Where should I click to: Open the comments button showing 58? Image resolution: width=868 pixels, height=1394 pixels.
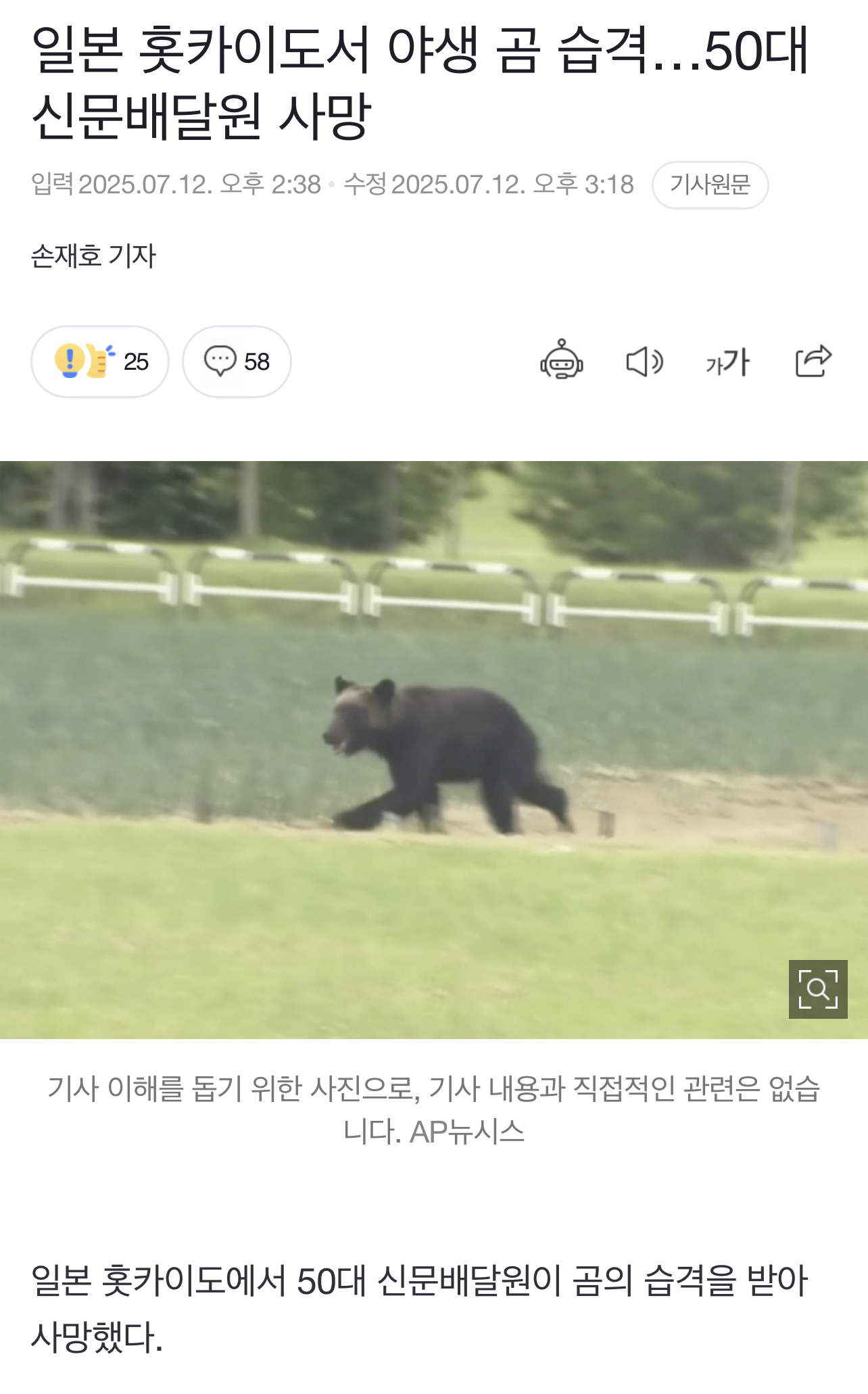237,362
